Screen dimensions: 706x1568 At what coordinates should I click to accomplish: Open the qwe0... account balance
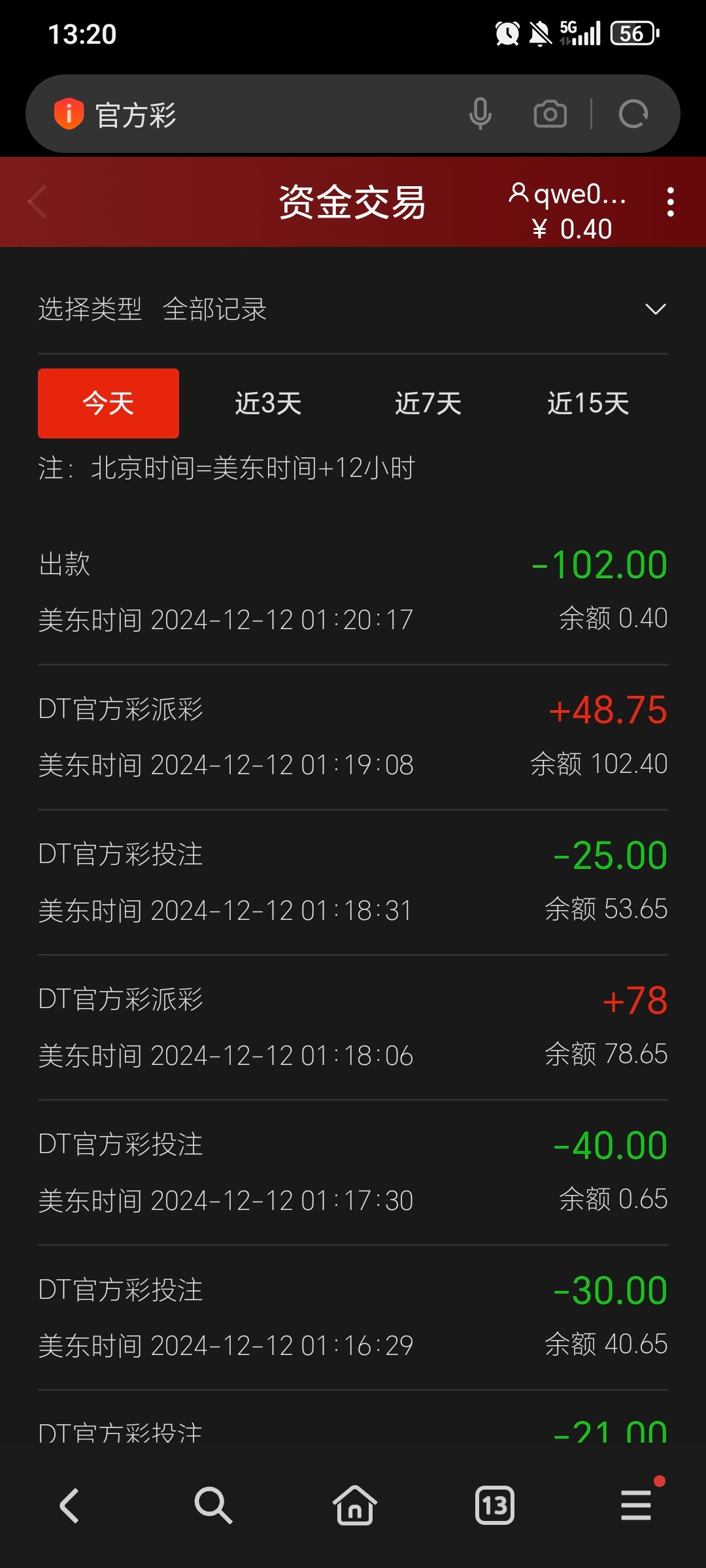coord(567,210)
